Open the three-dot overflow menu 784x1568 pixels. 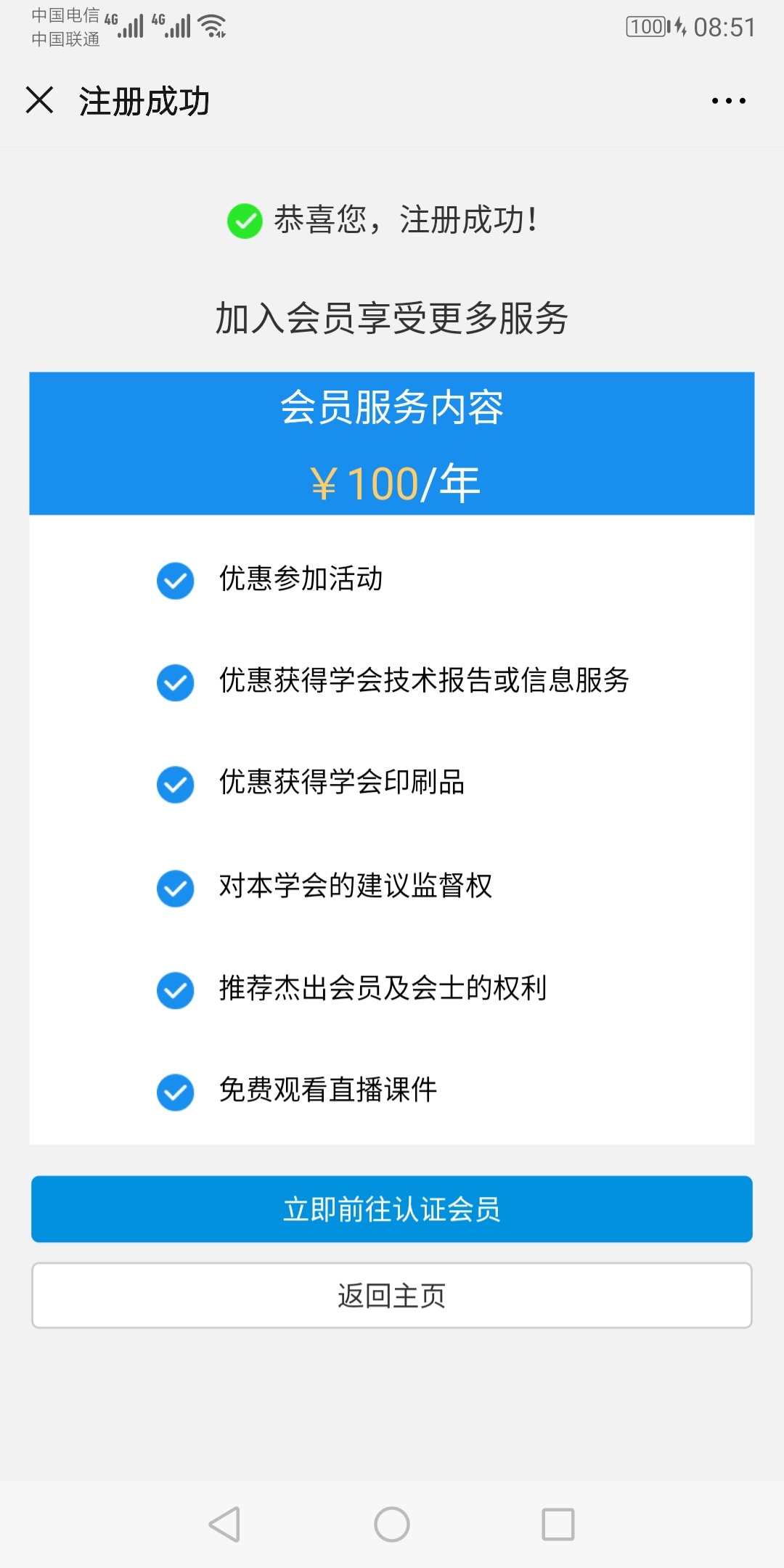pos(728,101)
